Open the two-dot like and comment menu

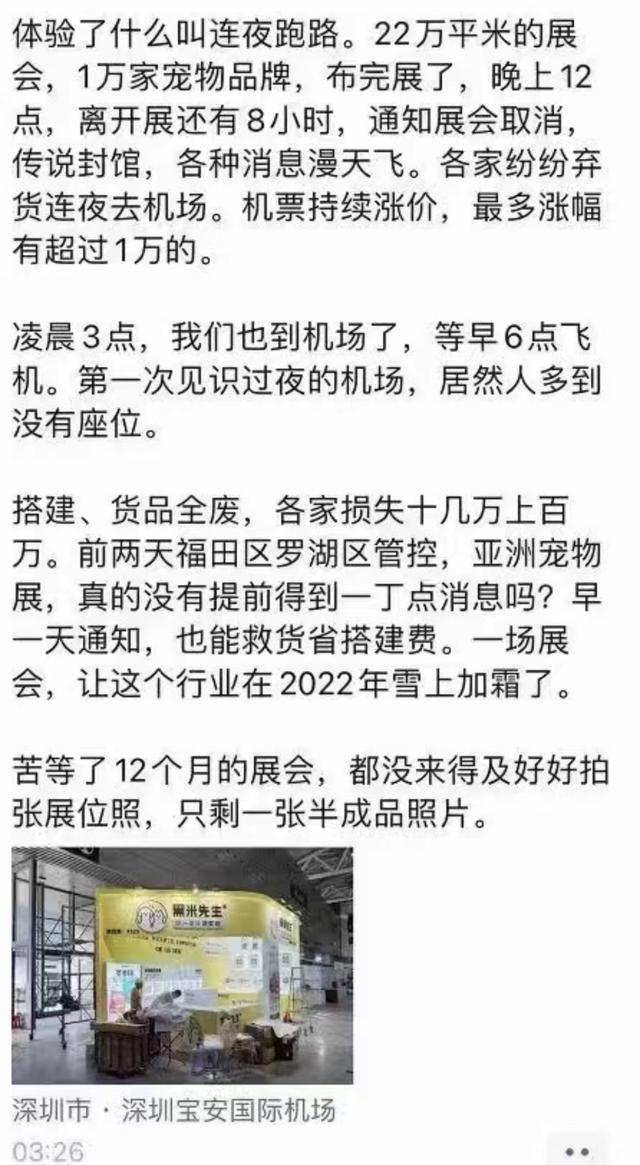577,1151
